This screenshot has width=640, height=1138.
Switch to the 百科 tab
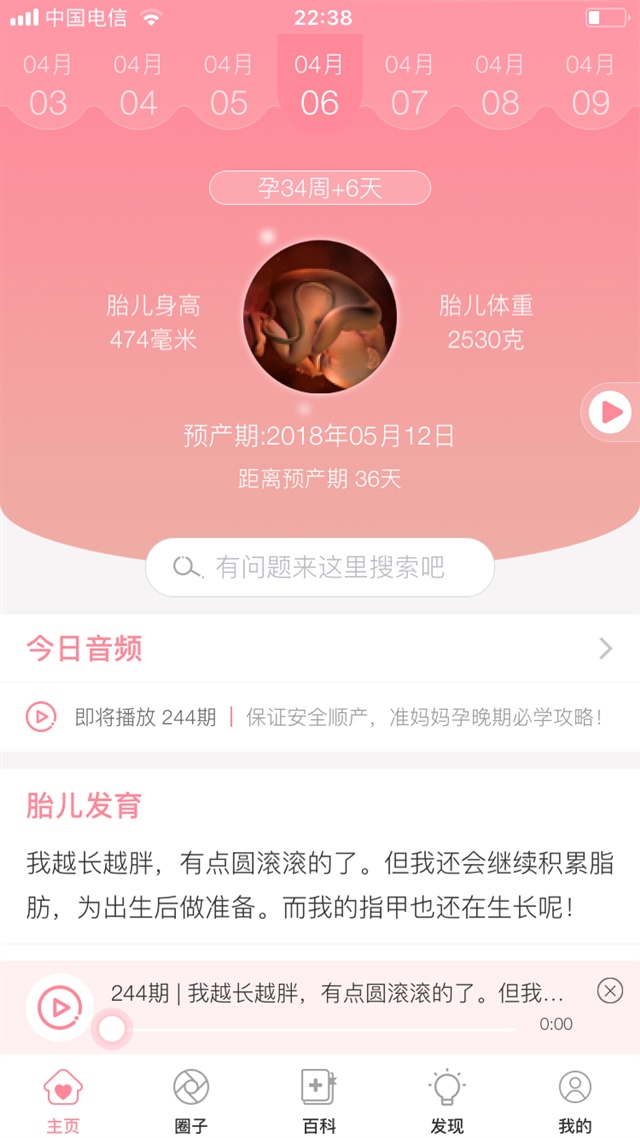tap(319, 1100)
